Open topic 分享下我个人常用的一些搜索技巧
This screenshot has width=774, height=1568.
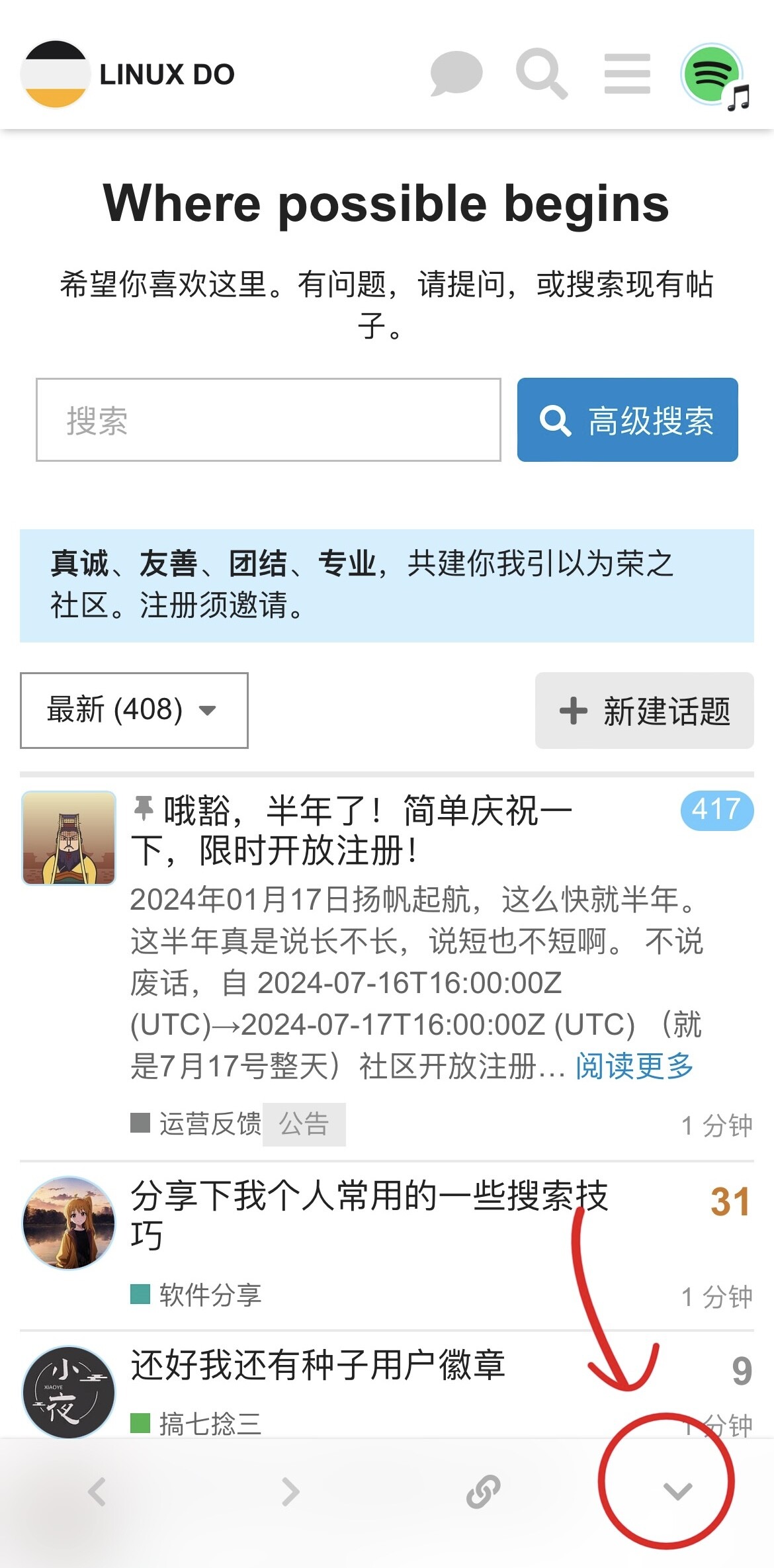(369, 1215)
